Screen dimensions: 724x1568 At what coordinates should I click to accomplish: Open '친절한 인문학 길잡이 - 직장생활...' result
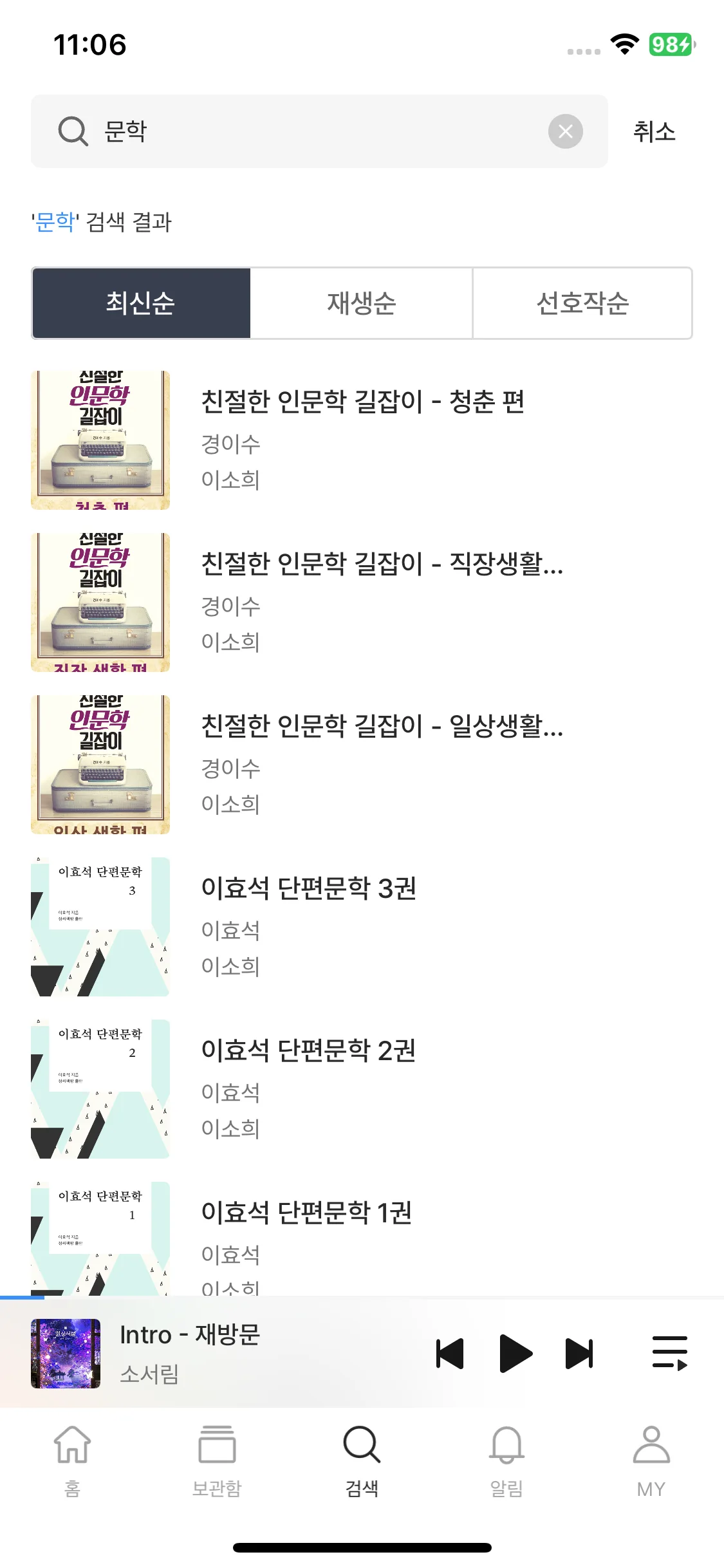click(382, 564)
